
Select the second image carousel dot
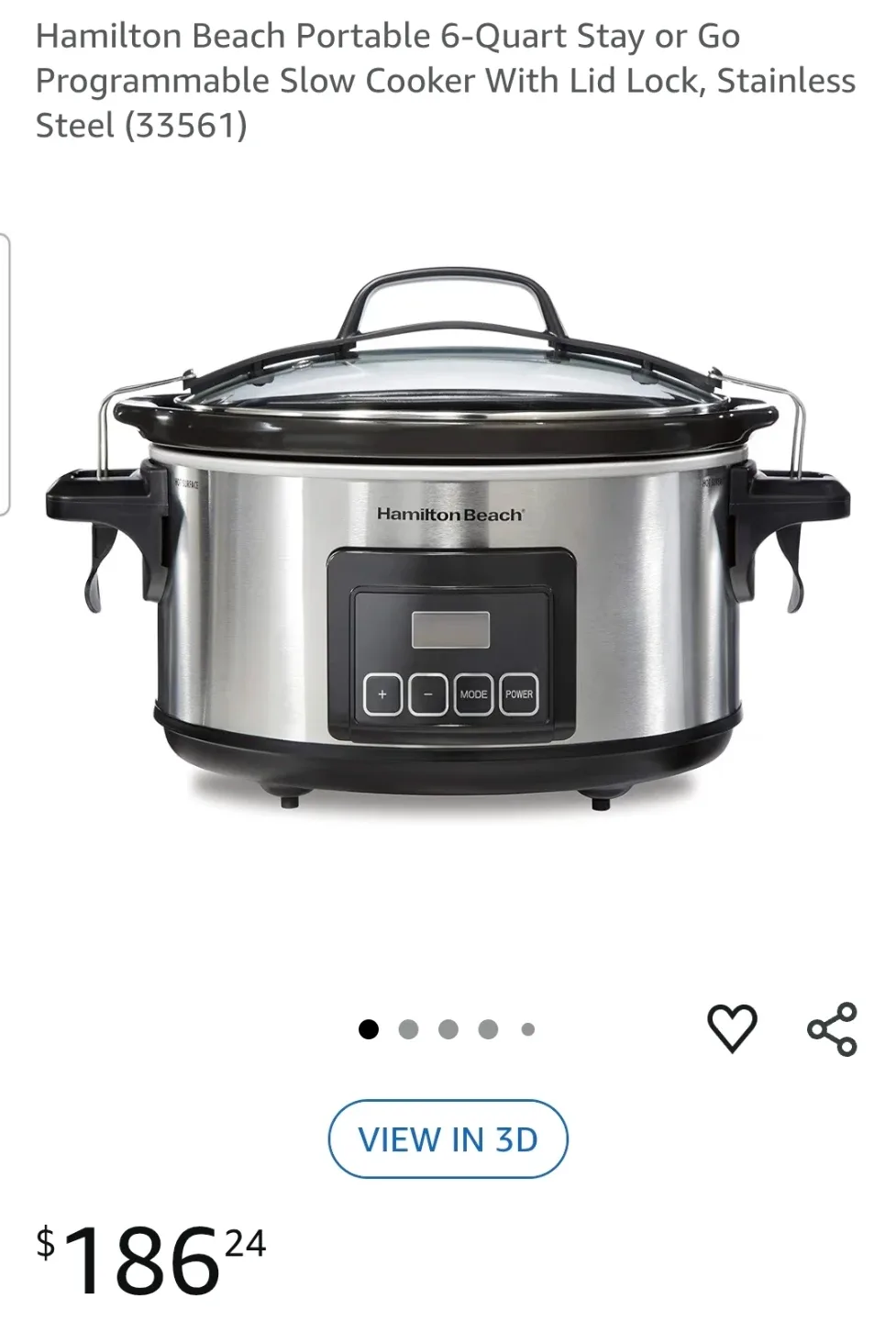tap(408, 1028)
